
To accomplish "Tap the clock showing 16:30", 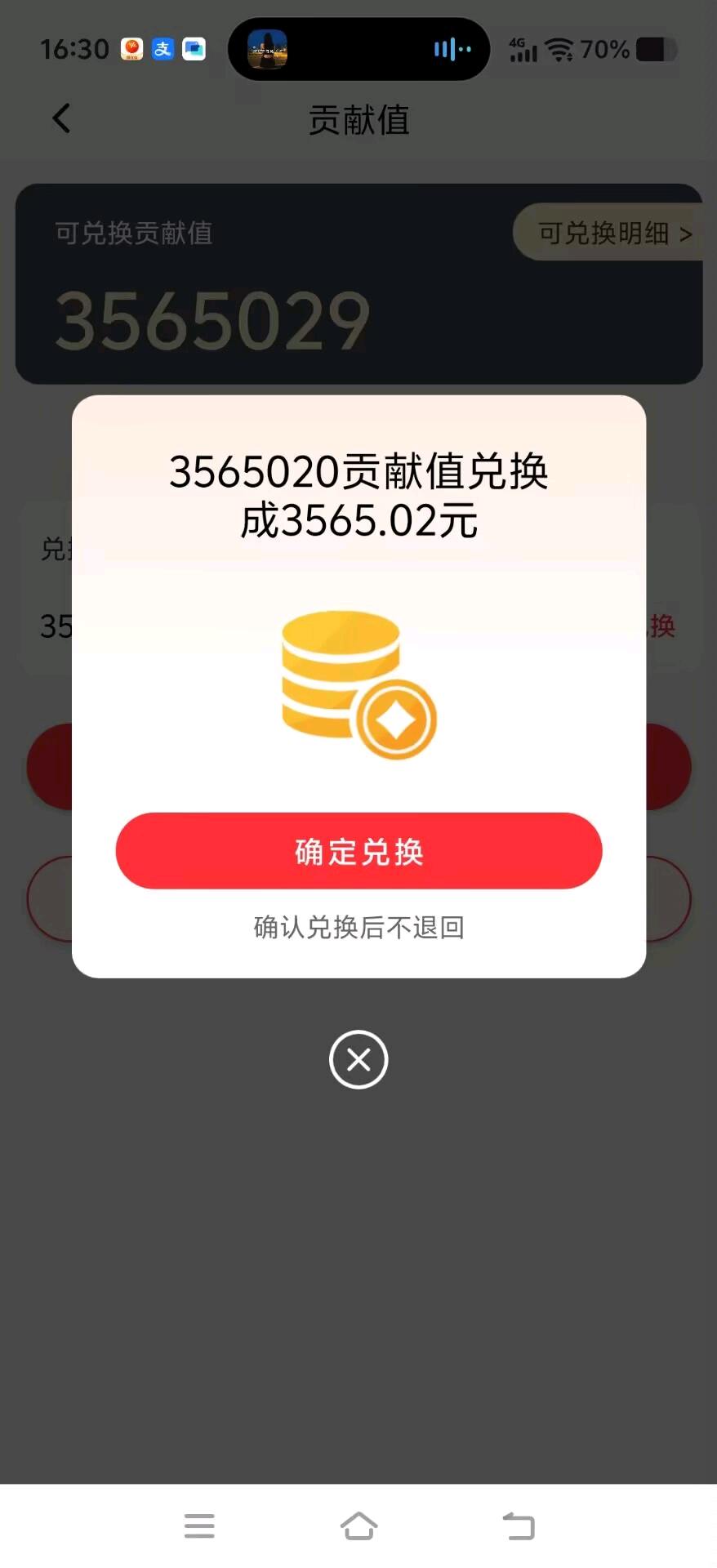I will coord(74,49).
